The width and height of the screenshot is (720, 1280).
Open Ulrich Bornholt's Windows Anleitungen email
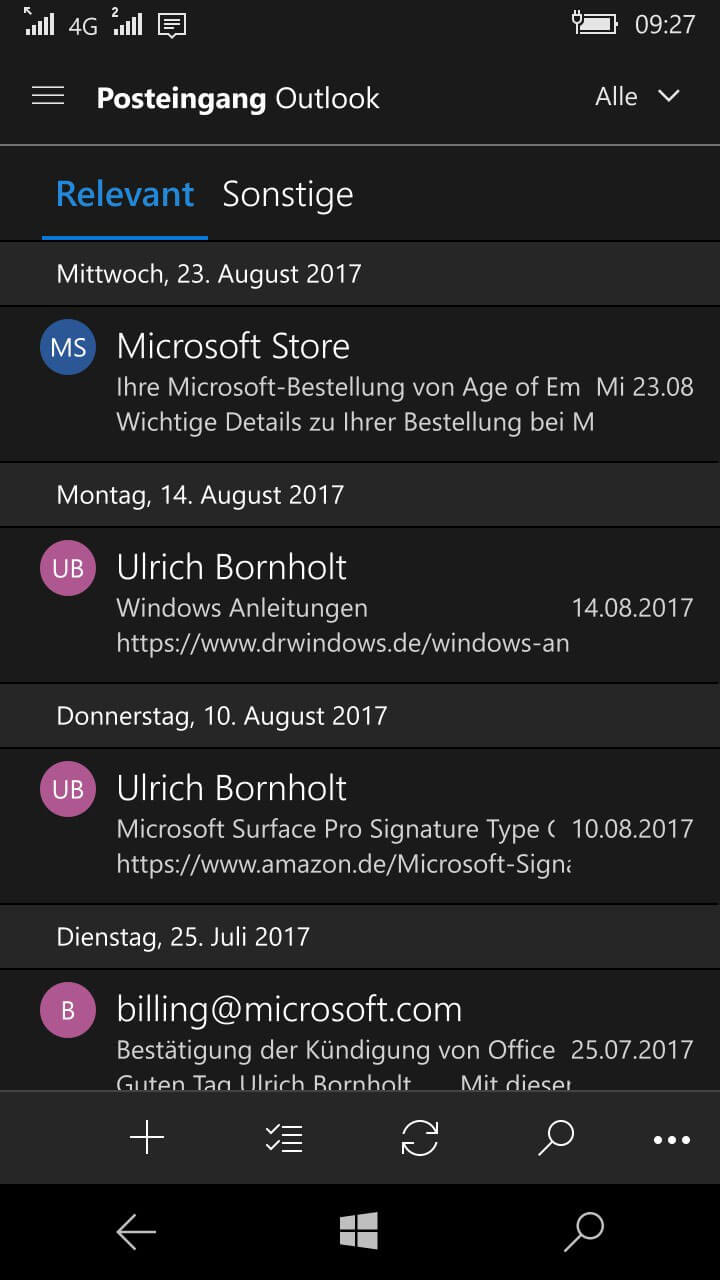coord(360,605)
